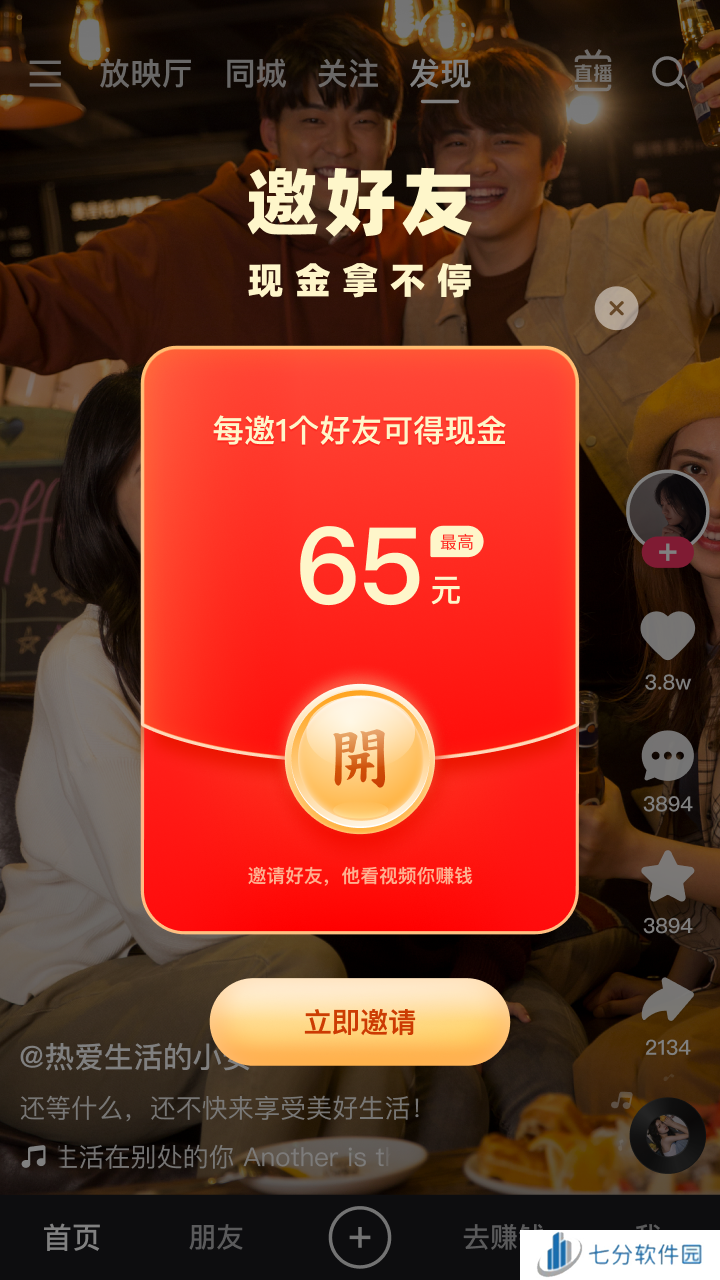Follow the creator with plus badge

pyautogui.click(x=667, y=552)
